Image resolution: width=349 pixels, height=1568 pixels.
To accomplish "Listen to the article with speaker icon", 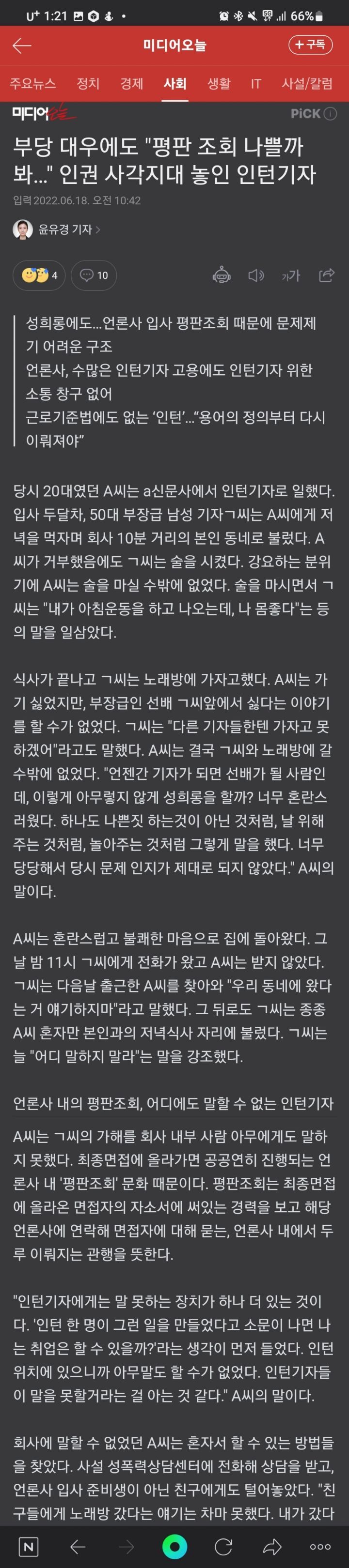I will pos(256,276).
